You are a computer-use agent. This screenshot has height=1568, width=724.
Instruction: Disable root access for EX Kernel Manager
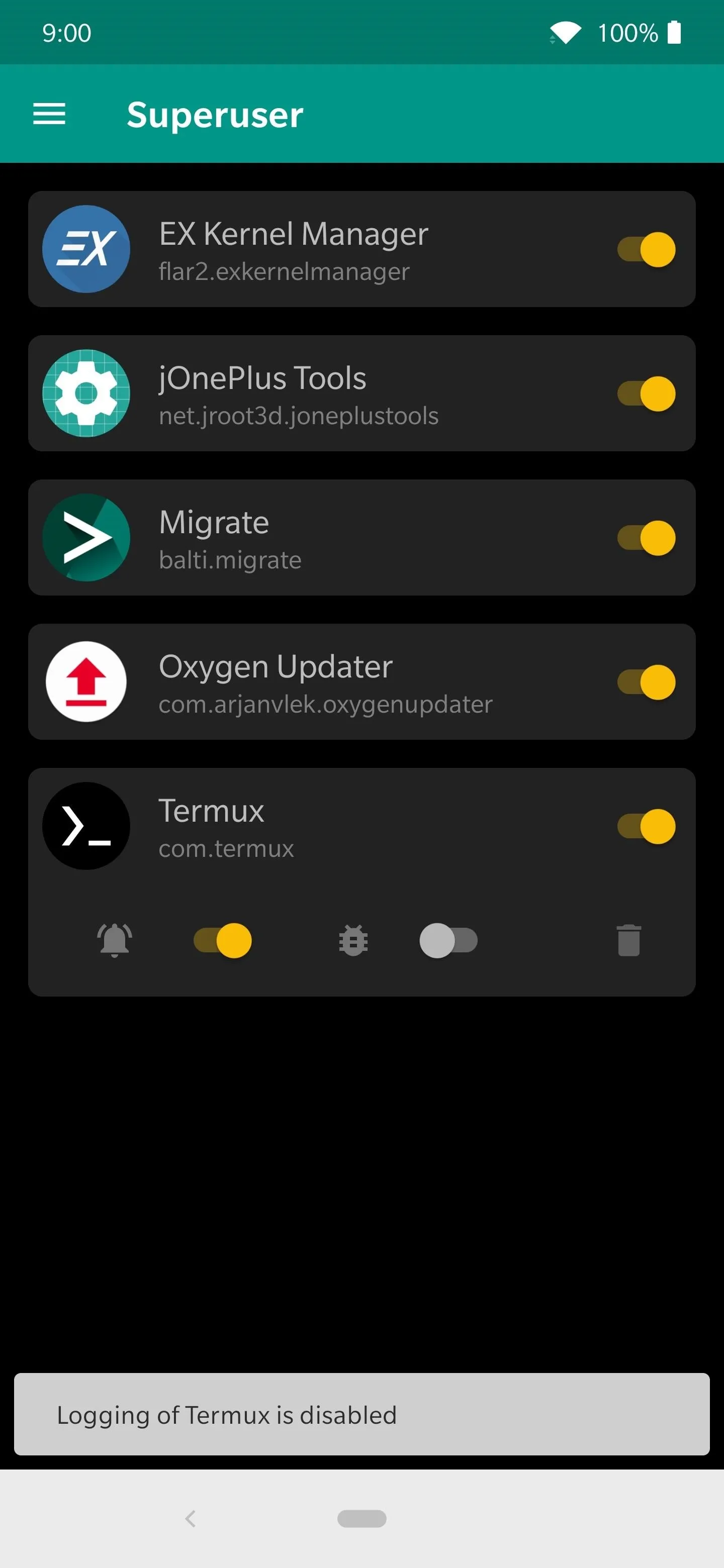click(646, 249)
